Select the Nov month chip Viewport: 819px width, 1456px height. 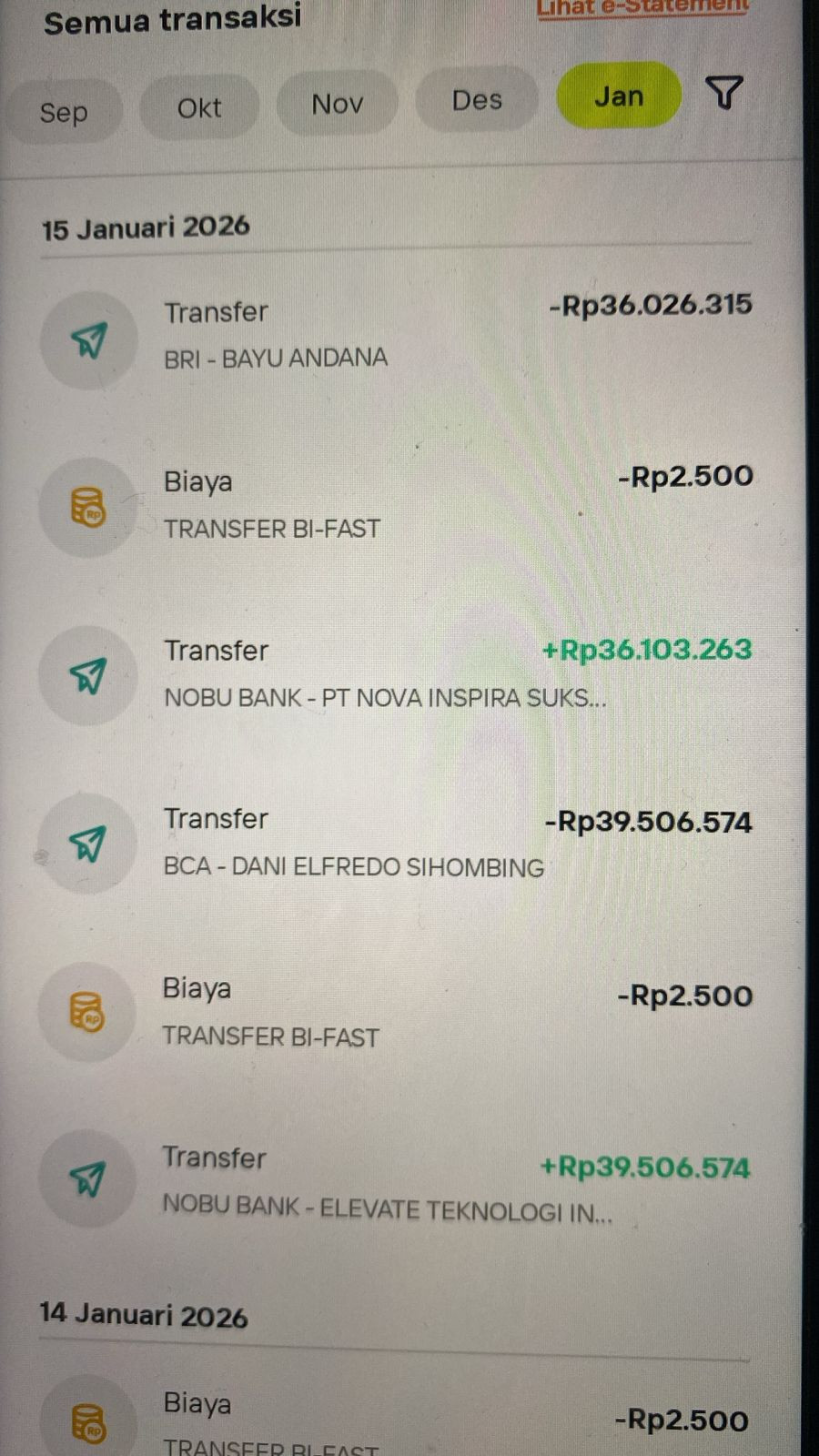coord(337,103)
